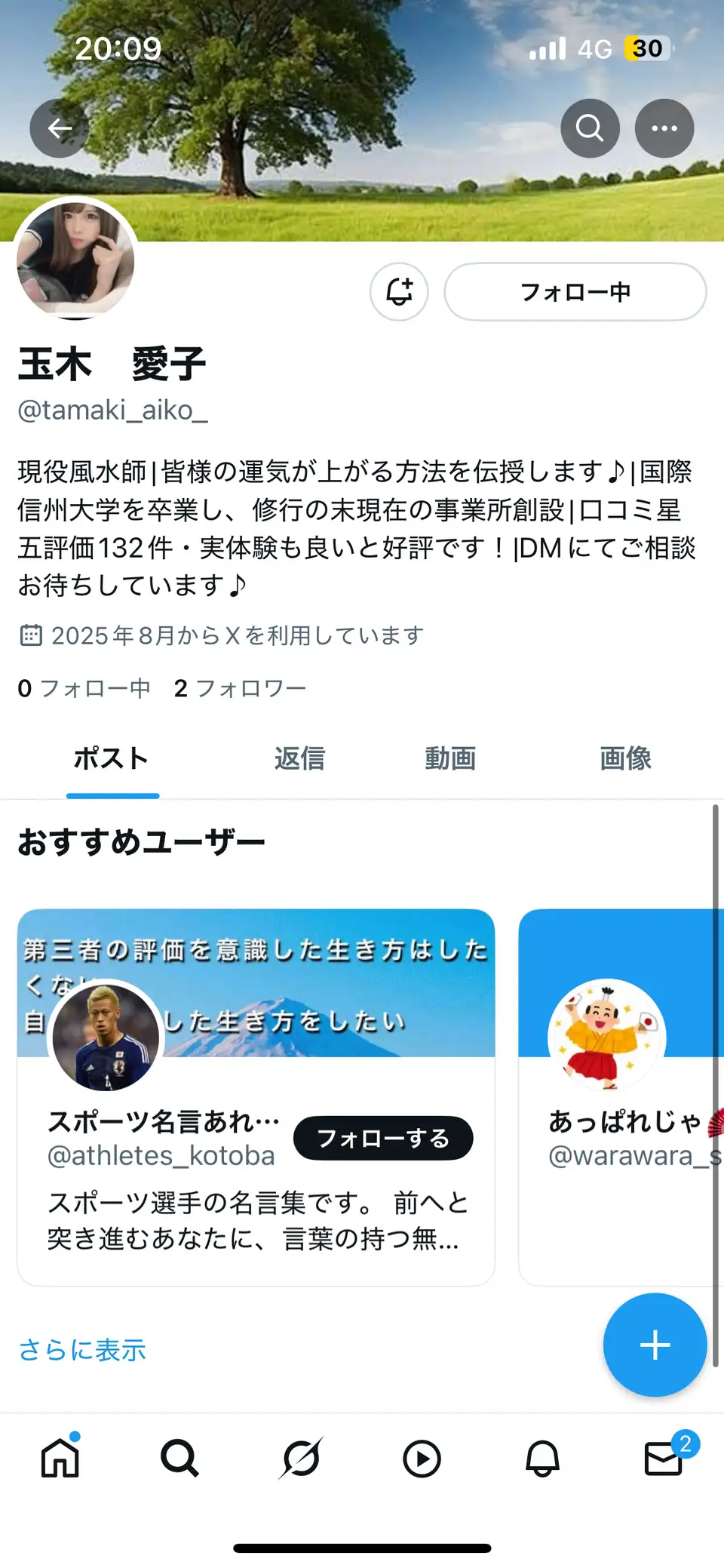Tap the フォロー中 button

click(575, 291)
